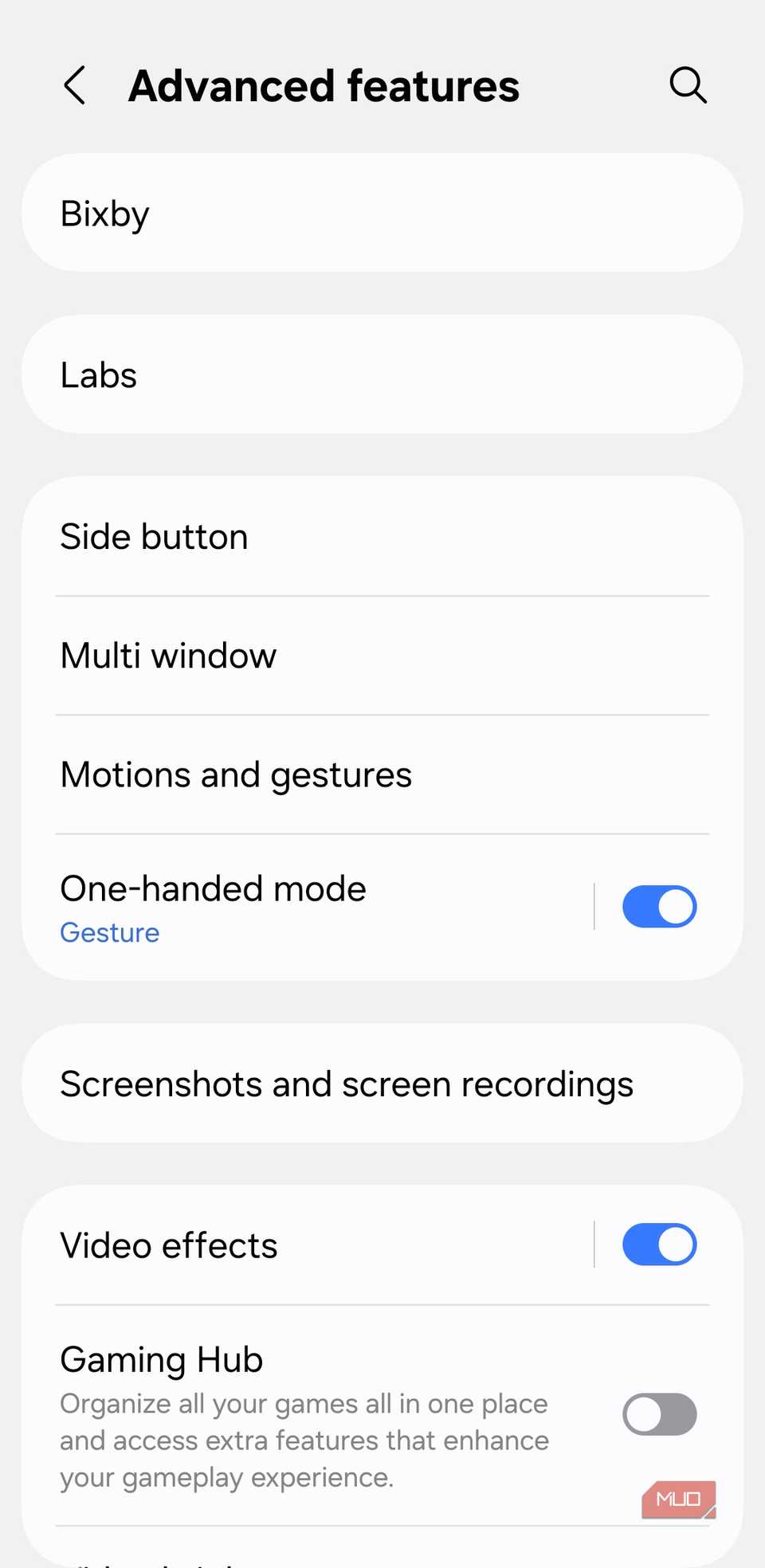This screenshot has height=1568, width=765.
Task: Open Bixby settings
Action: pyautogui.click(x=382, y=212)
